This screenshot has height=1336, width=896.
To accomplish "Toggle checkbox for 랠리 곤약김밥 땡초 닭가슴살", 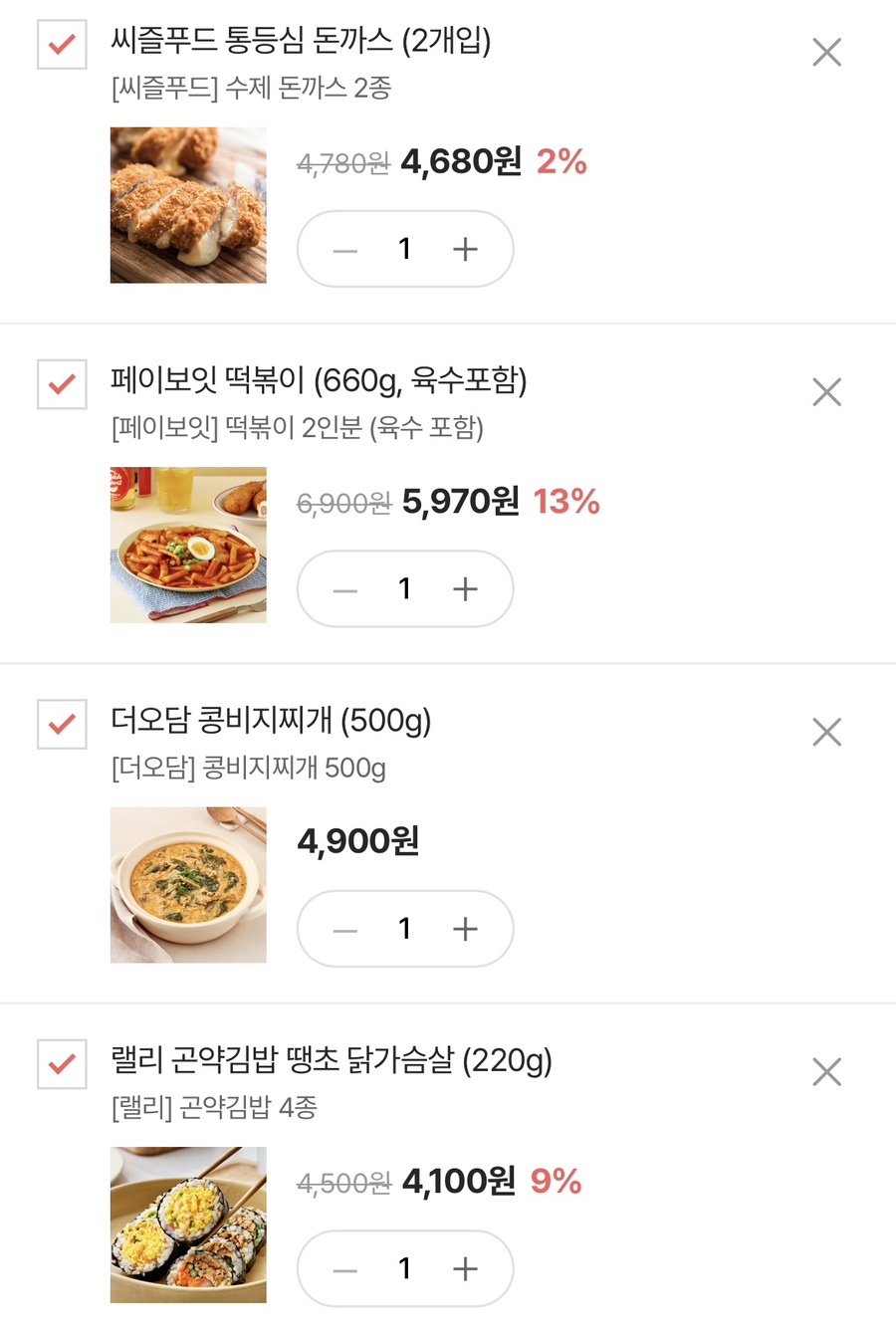I will (x=62, y=1064).
